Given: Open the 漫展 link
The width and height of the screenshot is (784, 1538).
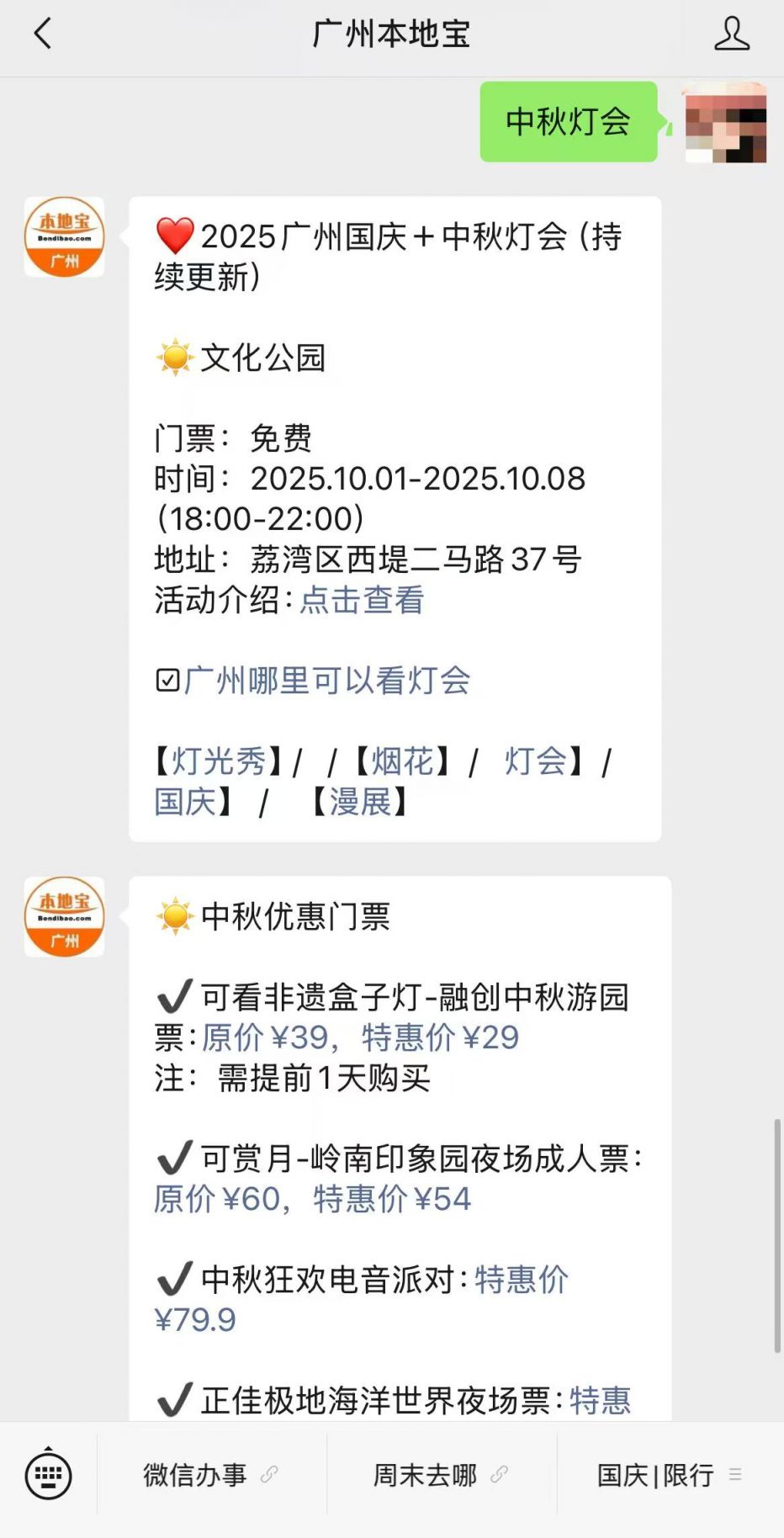Looking at the screenshot, I should [360, 802].
